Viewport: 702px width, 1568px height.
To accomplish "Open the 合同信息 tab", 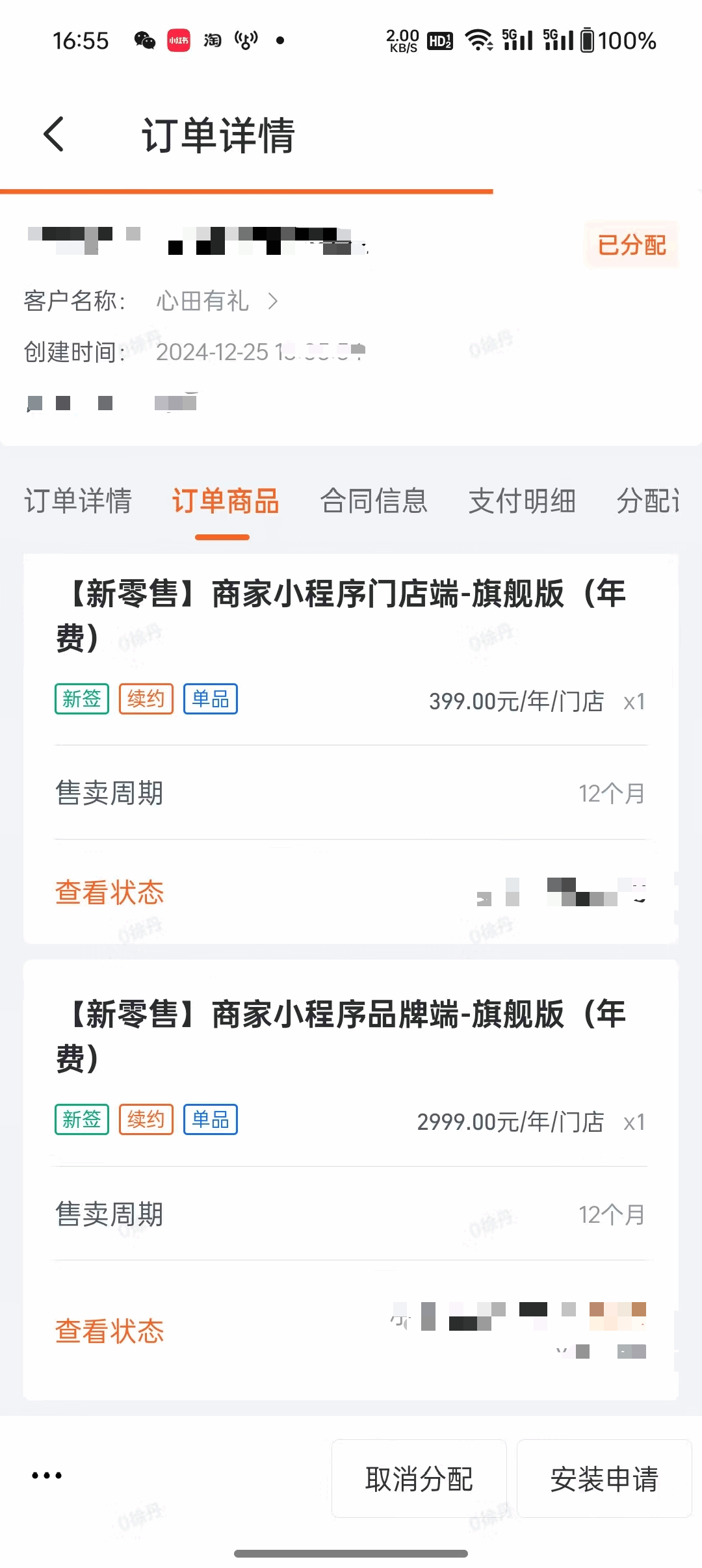I will pyautogui.click(x=374, y=501).
